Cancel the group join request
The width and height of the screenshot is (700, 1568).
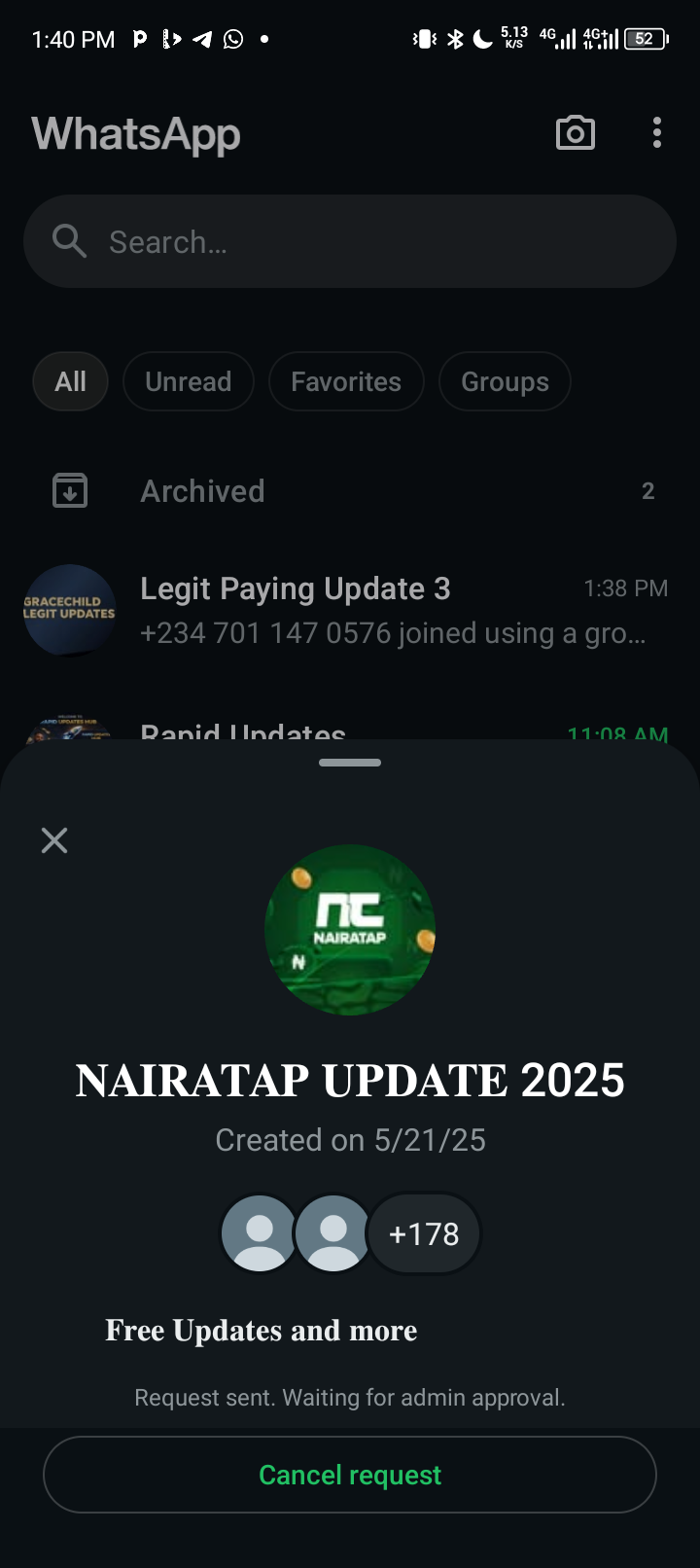pyautogui.click(x=350, y=1475)
